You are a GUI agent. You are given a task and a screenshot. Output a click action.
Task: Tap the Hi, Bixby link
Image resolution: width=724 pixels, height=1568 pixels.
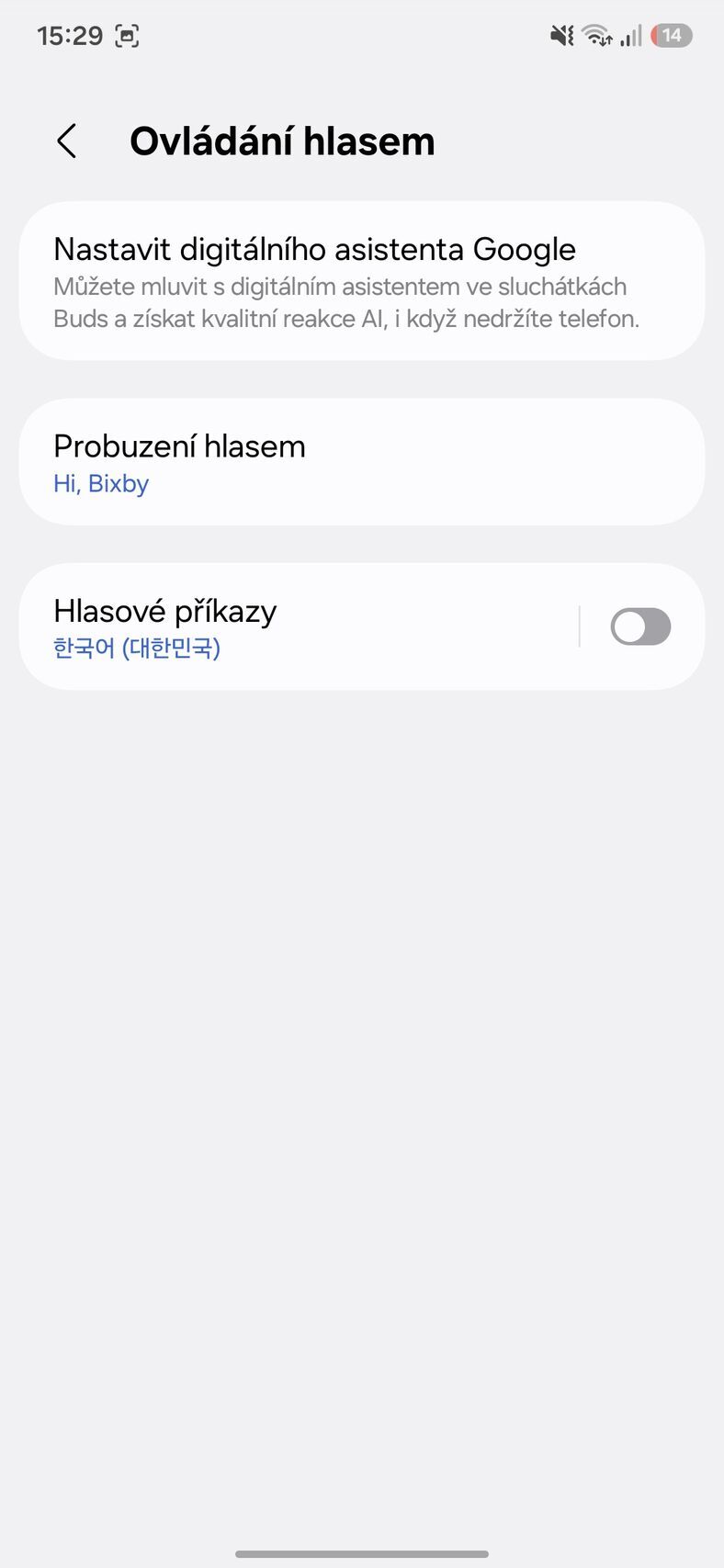pyautogui.click(x=101, y=483)
